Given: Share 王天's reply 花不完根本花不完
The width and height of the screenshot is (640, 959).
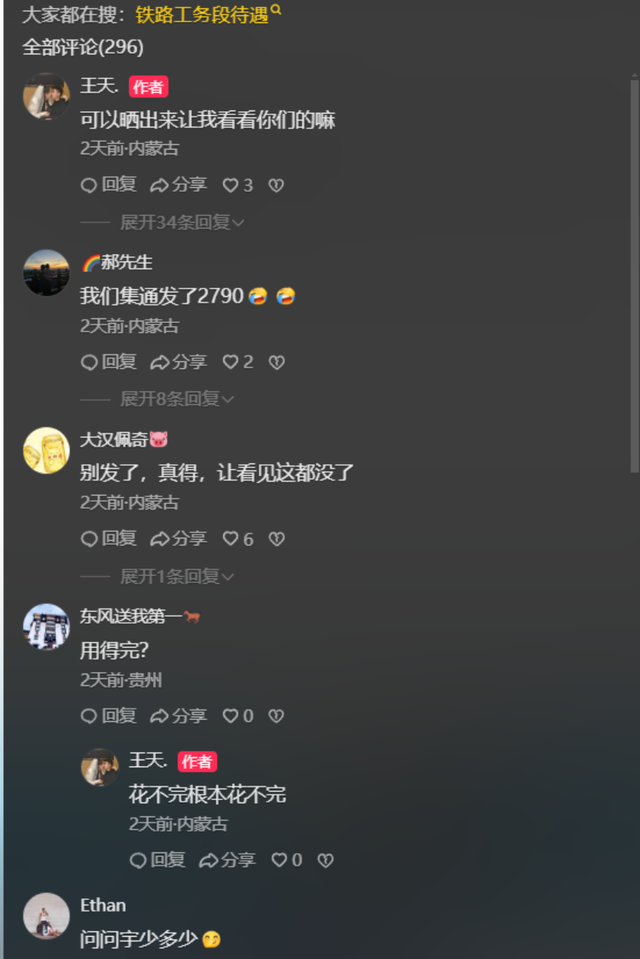Looking at the screenshot, I should click(x=227, y=859).
